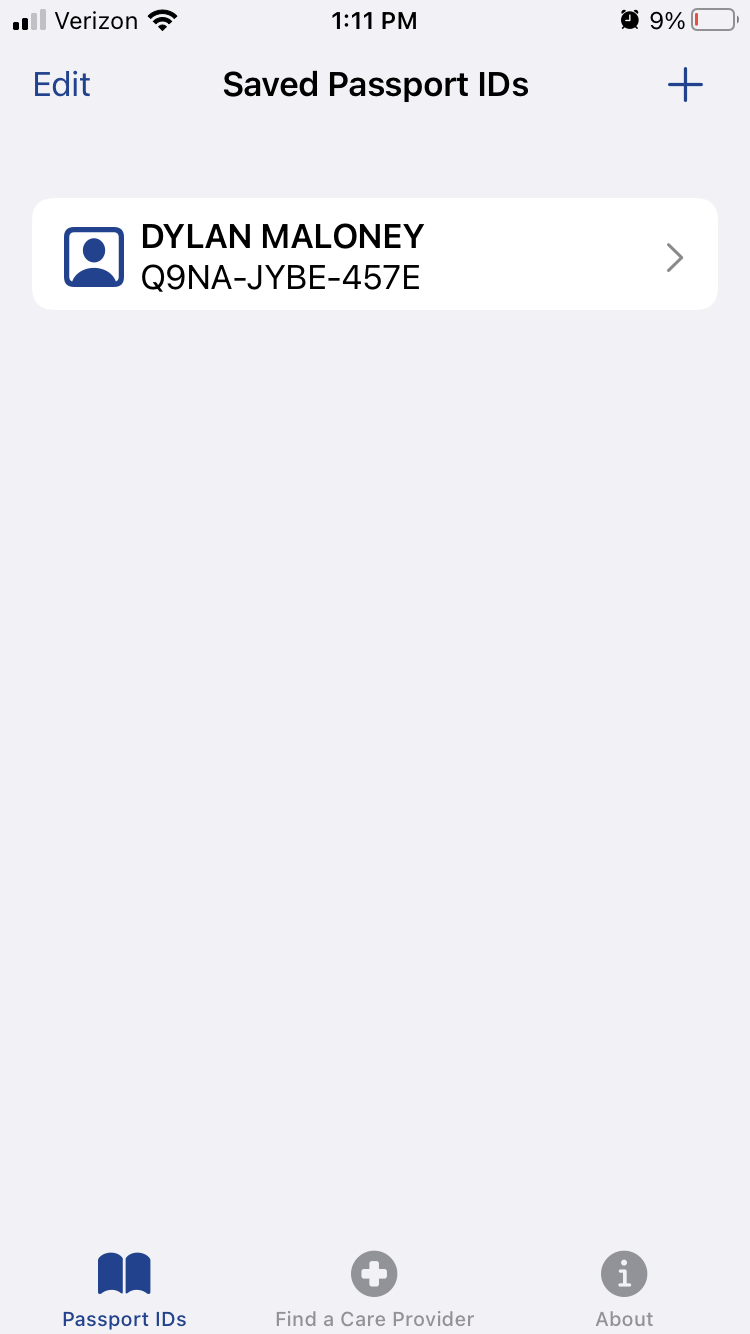This screenshot has width=750, height=1334.
Task: Open Dylan Maloney's saved Passport ID
Action: (x=375, y=254)
